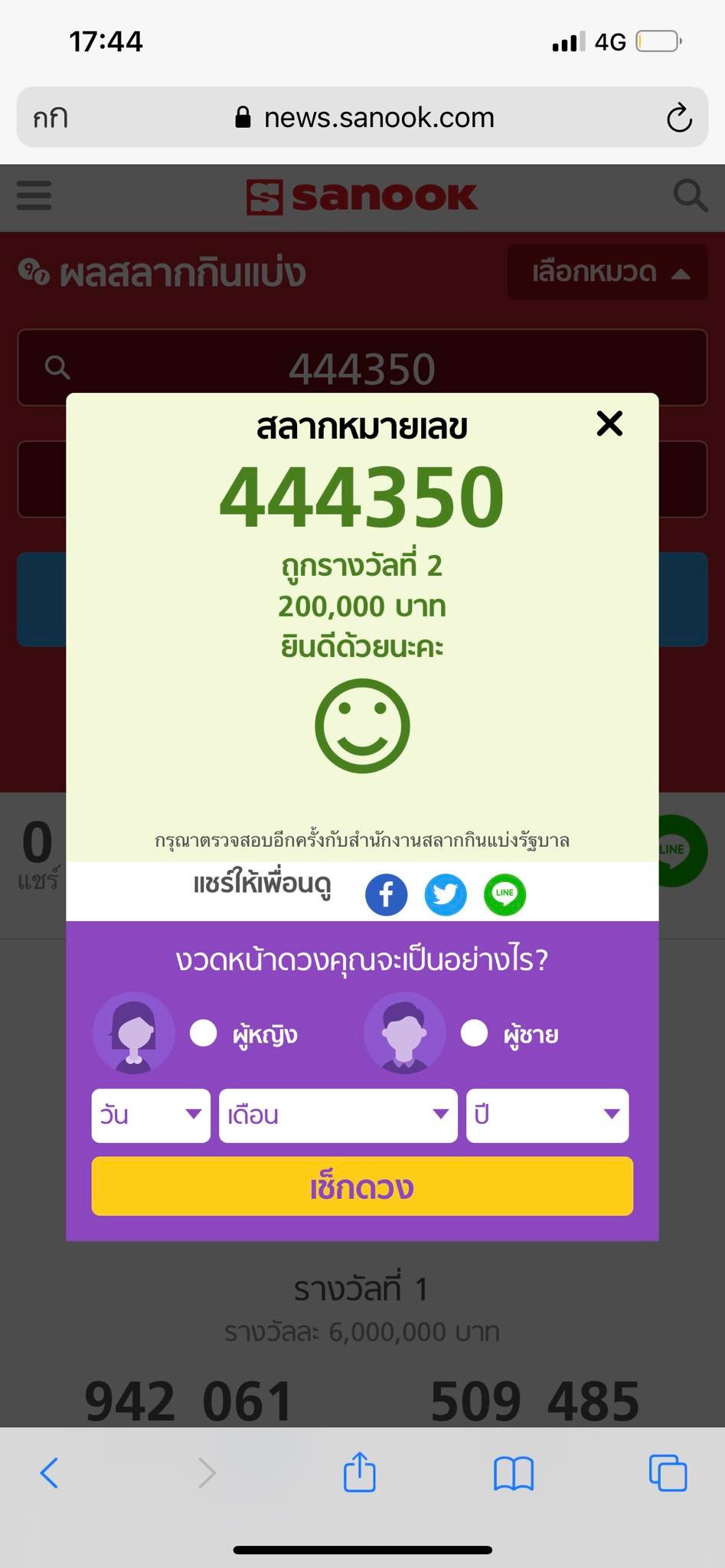Open reader text size options
Image resolution: width=725 pixels, height=1568 pixels.
point(51,118)
